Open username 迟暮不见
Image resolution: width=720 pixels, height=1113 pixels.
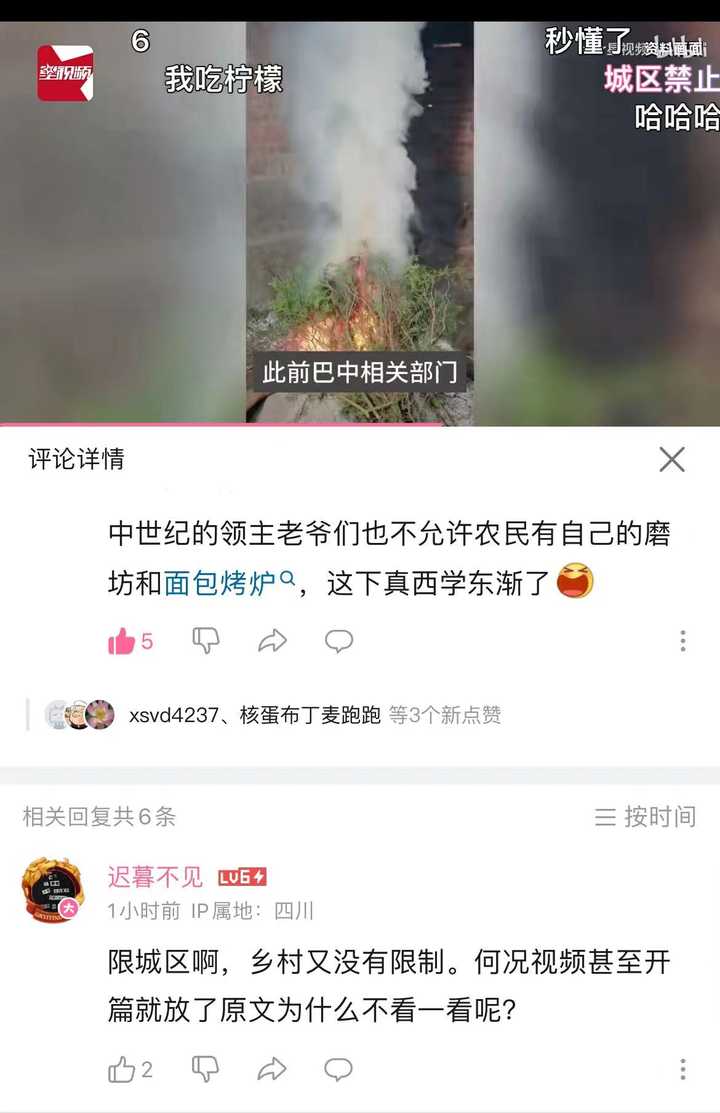pos(155,877)
